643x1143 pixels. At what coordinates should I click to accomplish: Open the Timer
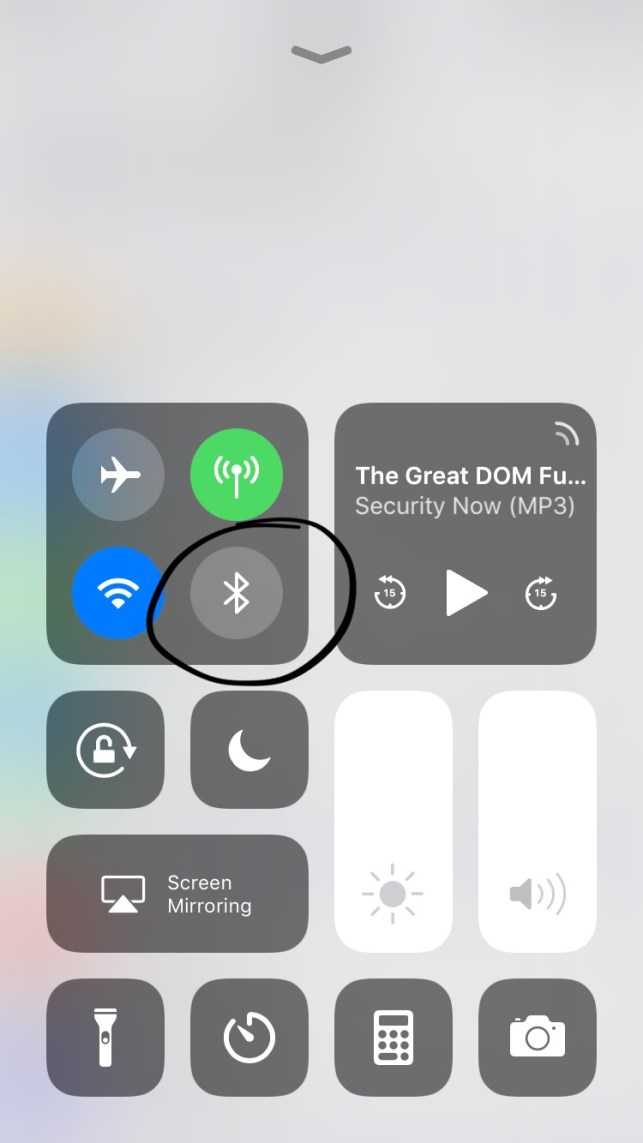coord(249,1037)
